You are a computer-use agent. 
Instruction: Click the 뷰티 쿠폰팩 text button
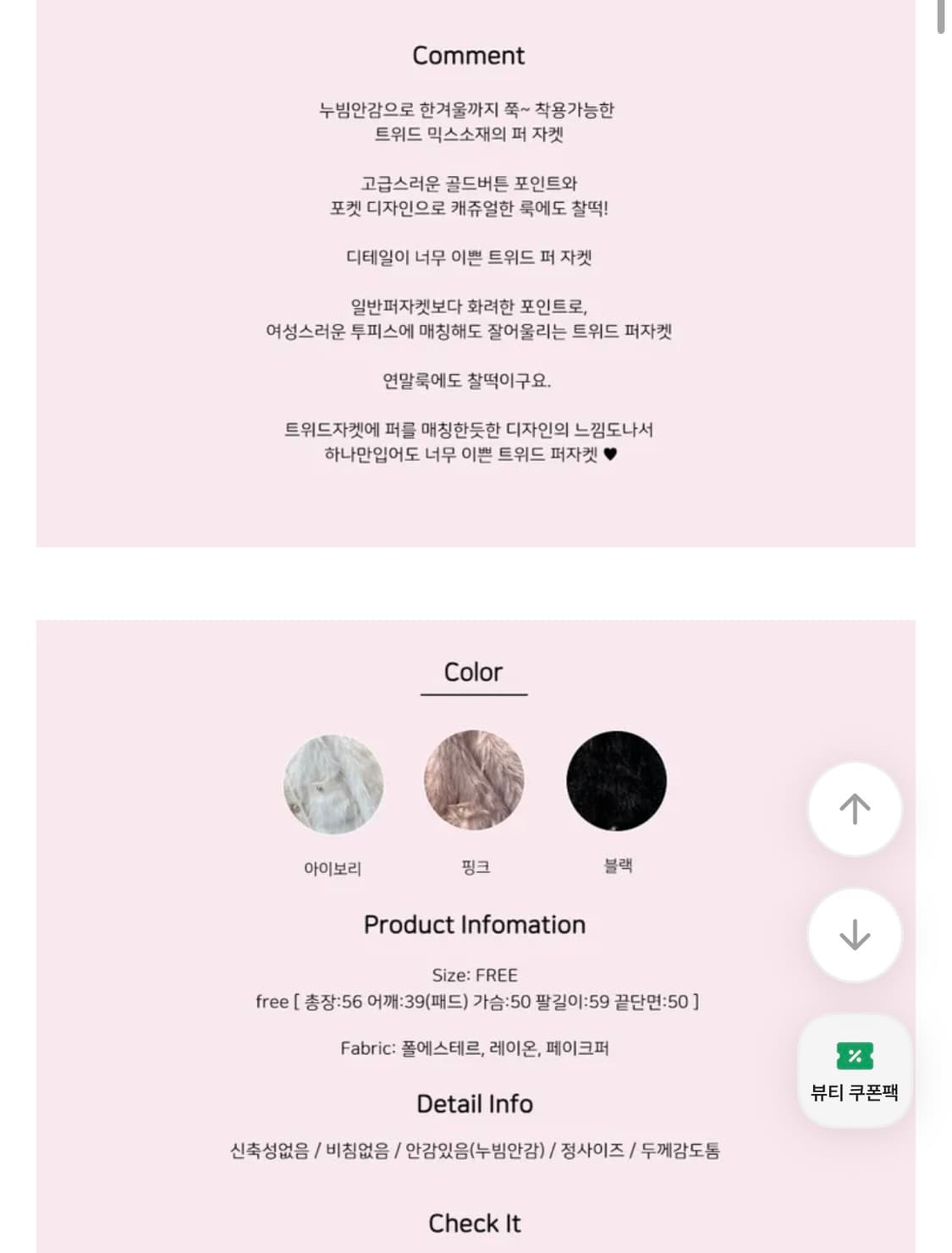click(854, 1093)
